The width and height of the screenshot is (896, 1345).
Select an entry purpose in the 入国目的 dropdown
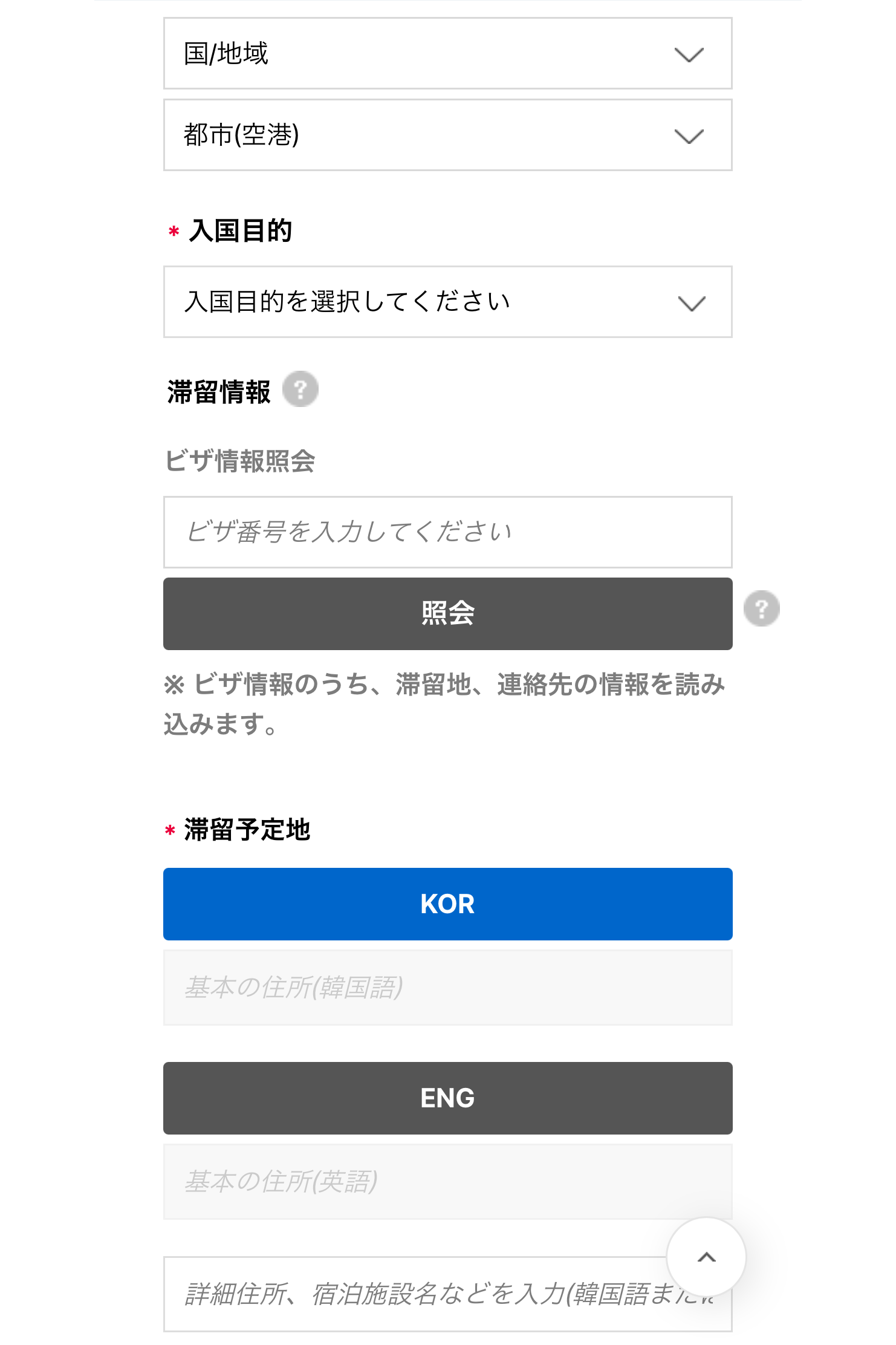tap(447, 302)
